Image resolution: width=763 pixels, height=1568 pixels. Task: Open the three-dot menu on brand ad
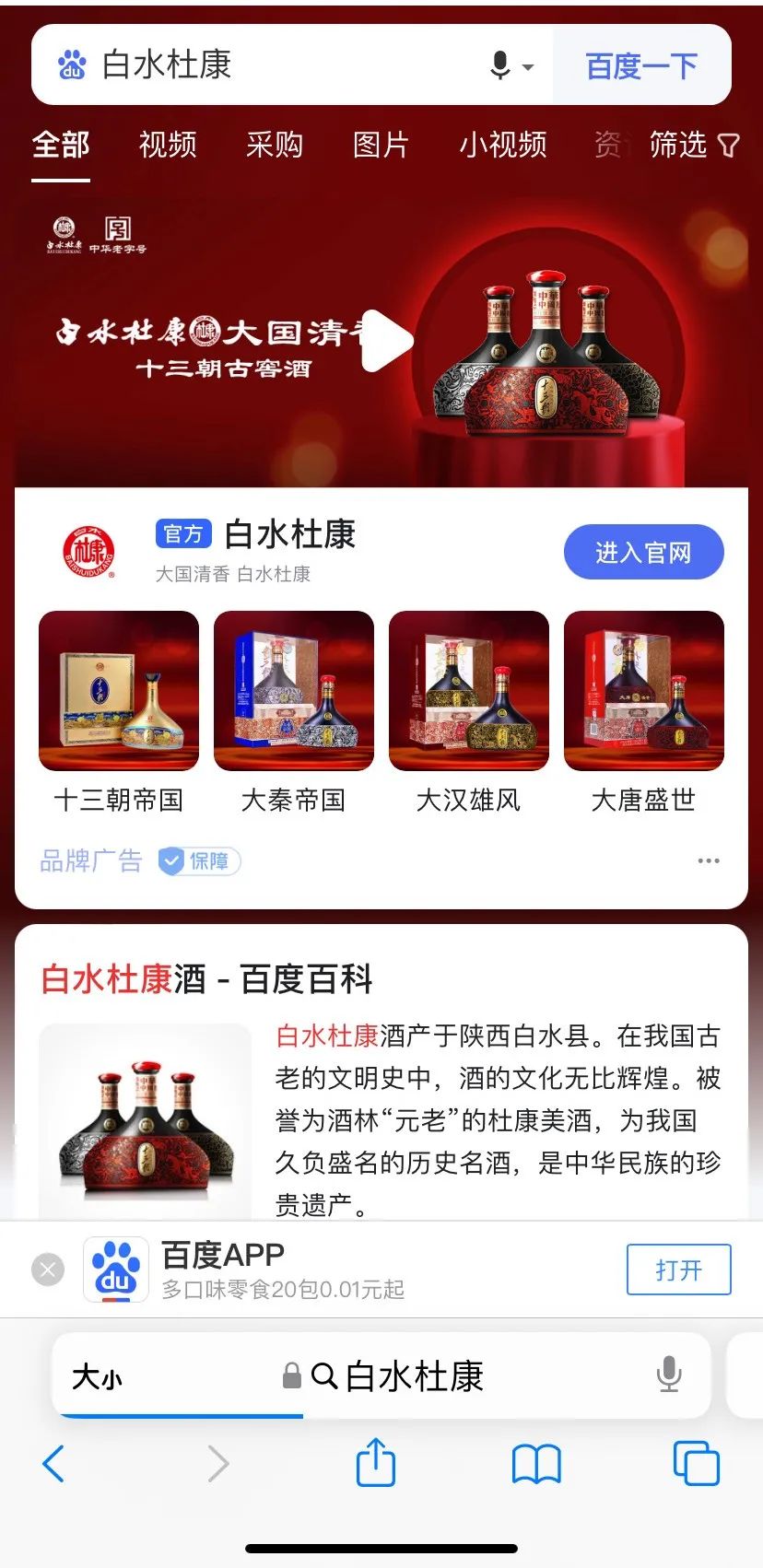coord(708,860)
